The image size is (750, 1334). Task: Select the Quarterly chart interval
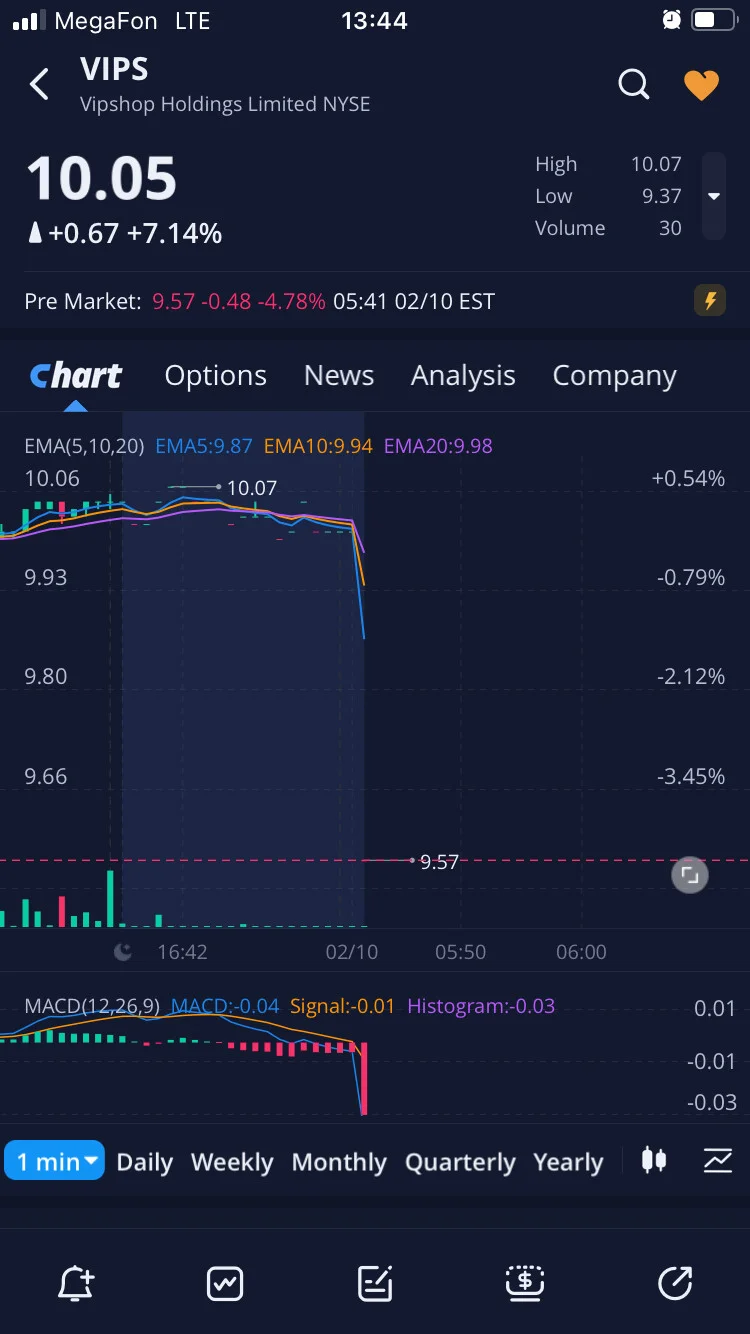(460, 1162)
